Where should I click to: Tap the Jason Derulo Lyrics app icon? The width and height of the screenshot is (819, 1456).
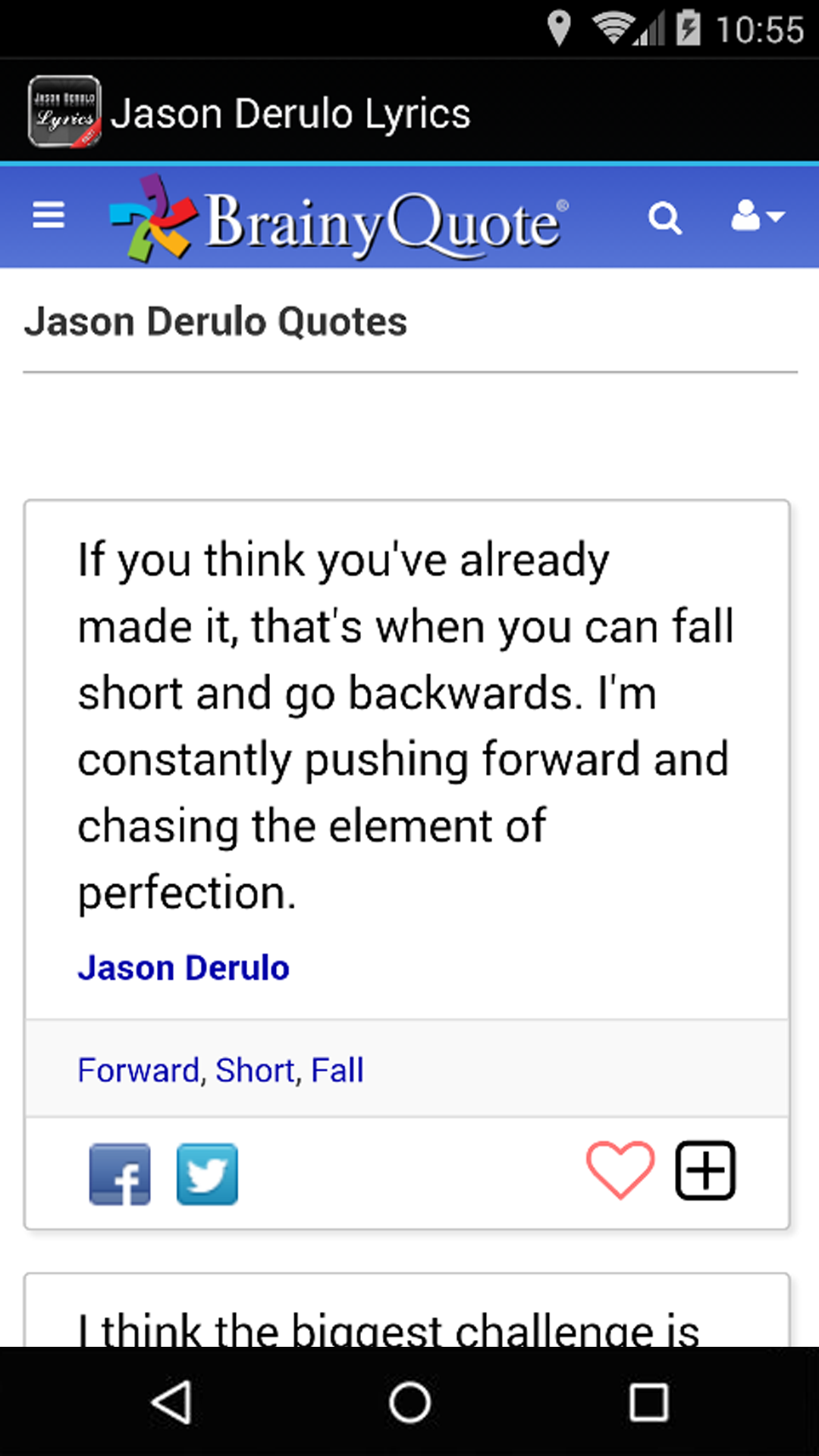coord(64,111)
